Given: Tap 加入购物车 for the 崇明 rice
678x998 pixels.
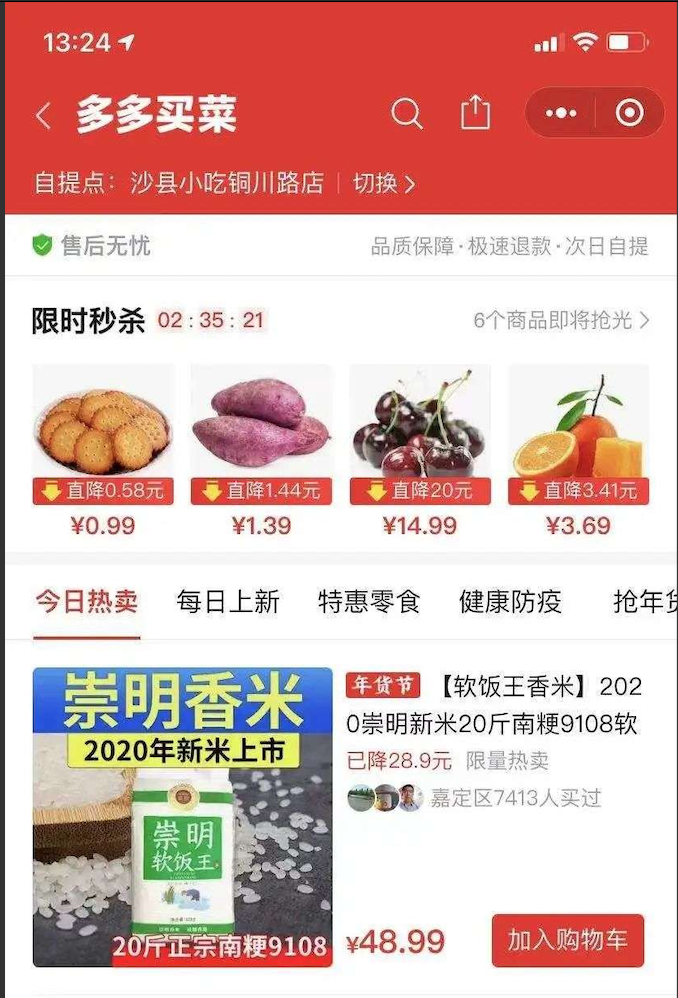Looking at the screenshot, I should [x=568, y=941].
